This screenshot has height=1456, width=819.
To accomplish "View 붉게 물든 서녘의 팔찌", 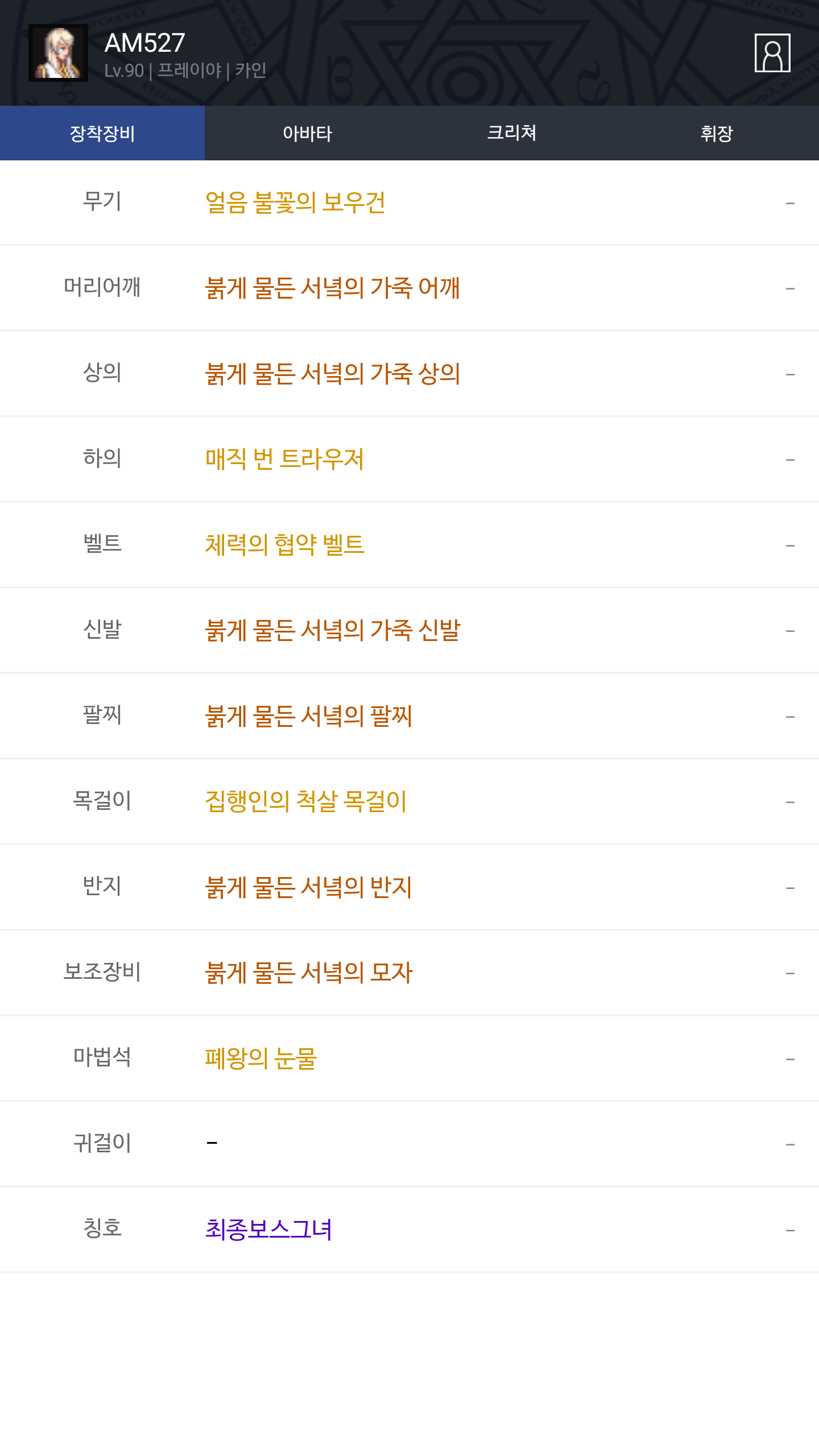I will (x=308, y=716).
